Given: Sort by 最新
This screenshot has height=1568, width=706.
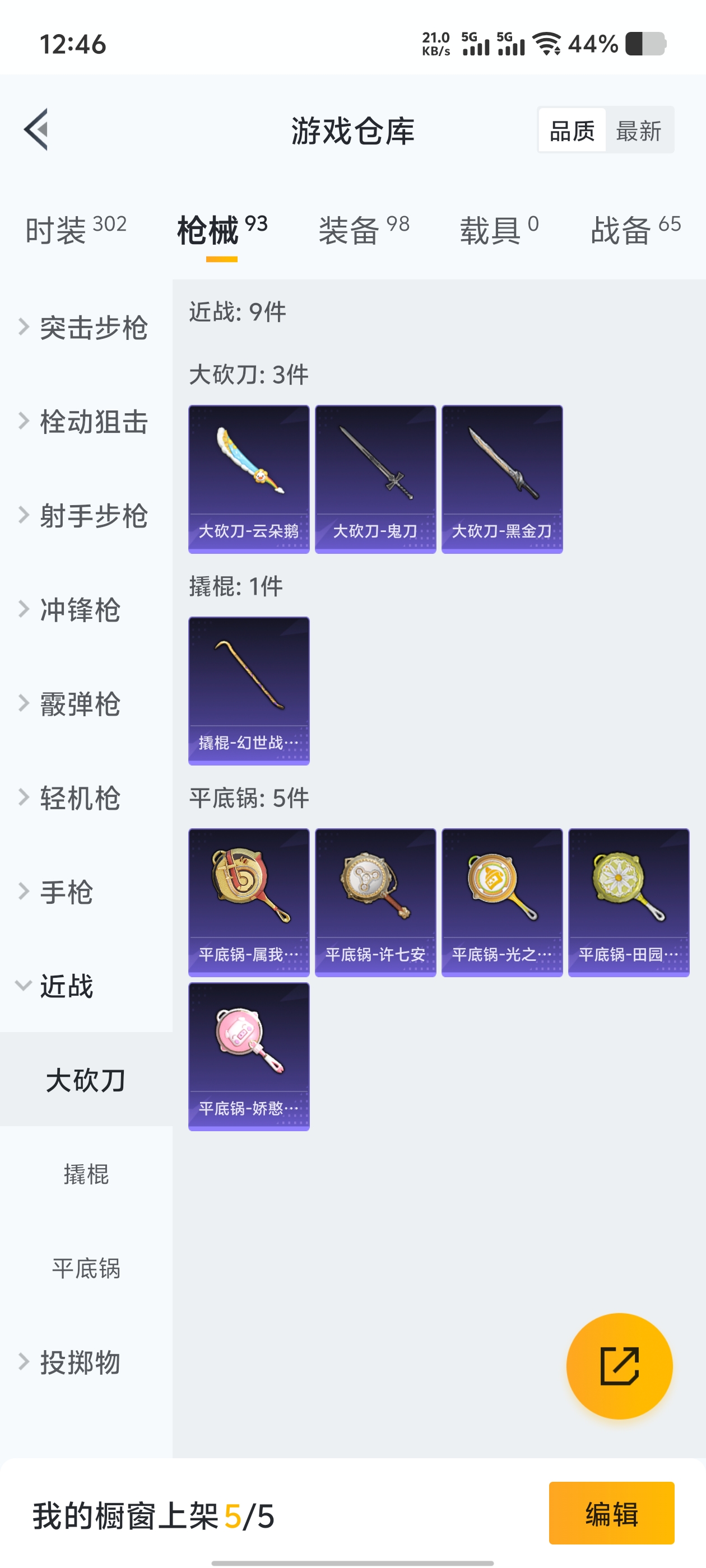Looking at the screenshot, I should 638,131.
